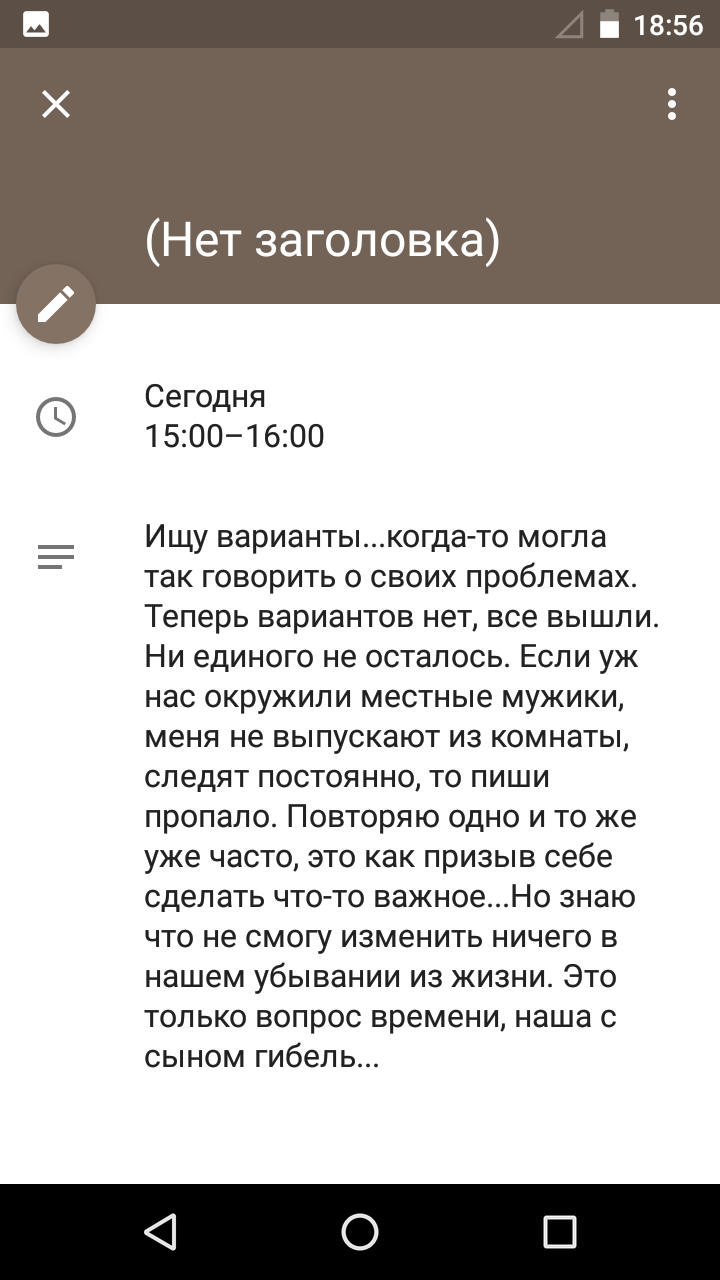
Task: Close the event details view
Action: tap(56, 104)
